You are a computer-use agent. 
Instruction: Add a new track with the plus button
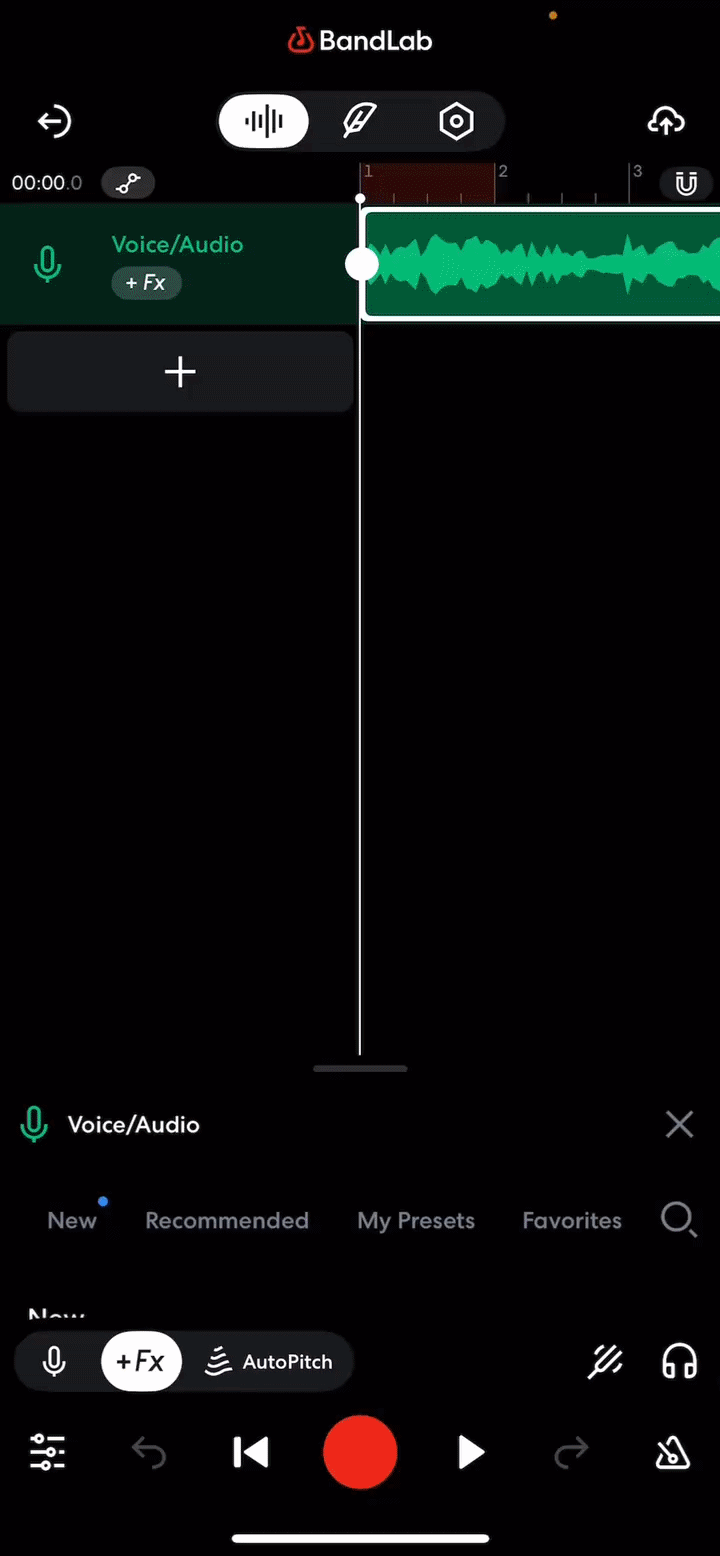pos(180,372)
